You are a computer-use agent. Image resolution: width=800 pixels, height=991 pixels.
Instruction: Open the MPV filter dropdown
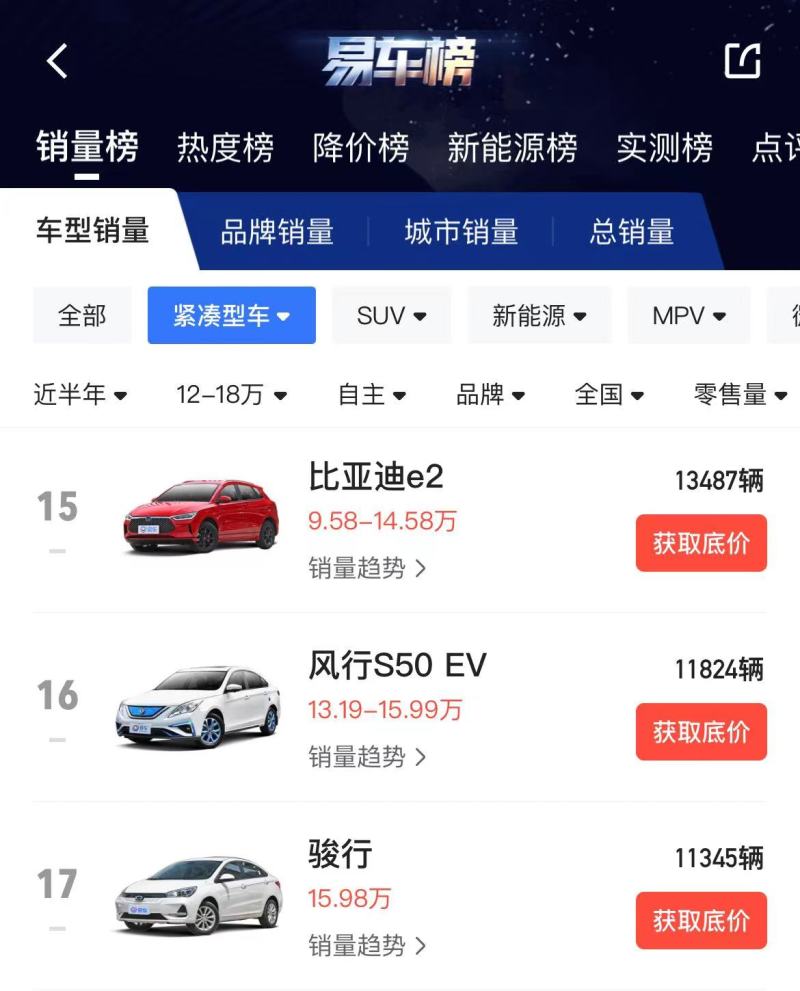click(x=688, y=314)
